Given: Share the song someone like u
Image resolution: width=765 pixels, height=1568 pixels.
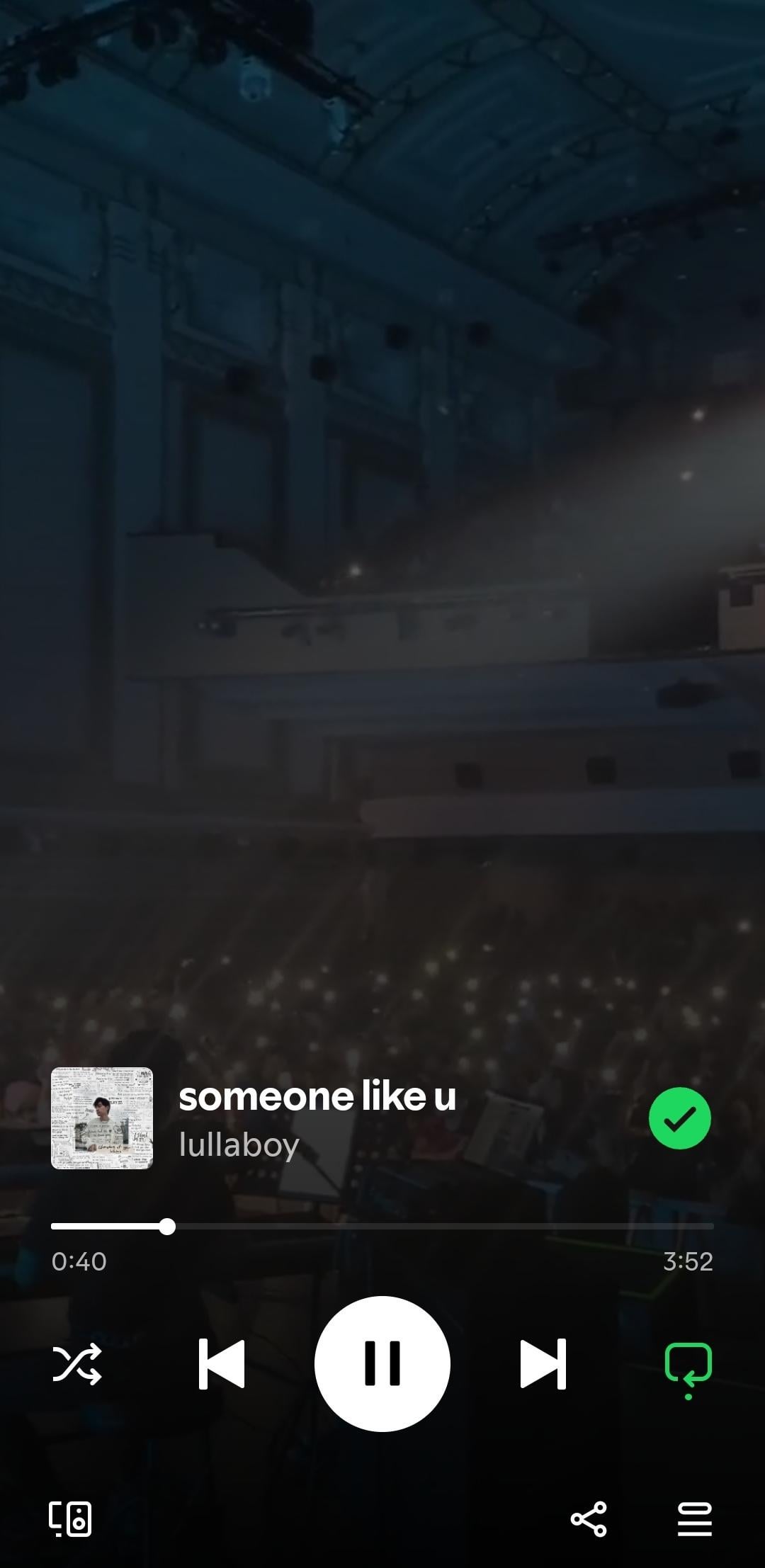Looking at the screenshot, I should point(589,1518).
